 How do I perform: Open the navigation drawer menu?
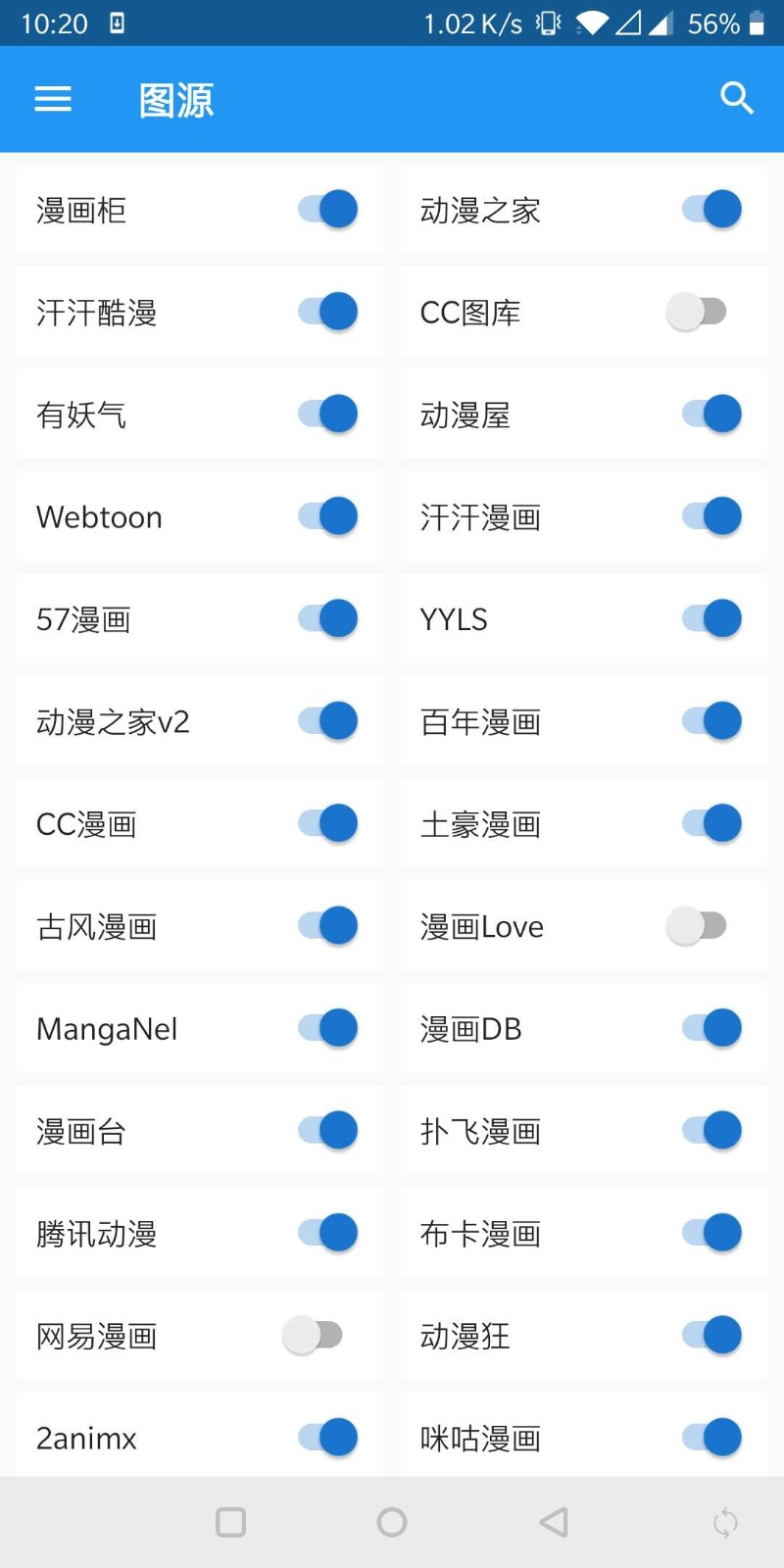[53, 99]
